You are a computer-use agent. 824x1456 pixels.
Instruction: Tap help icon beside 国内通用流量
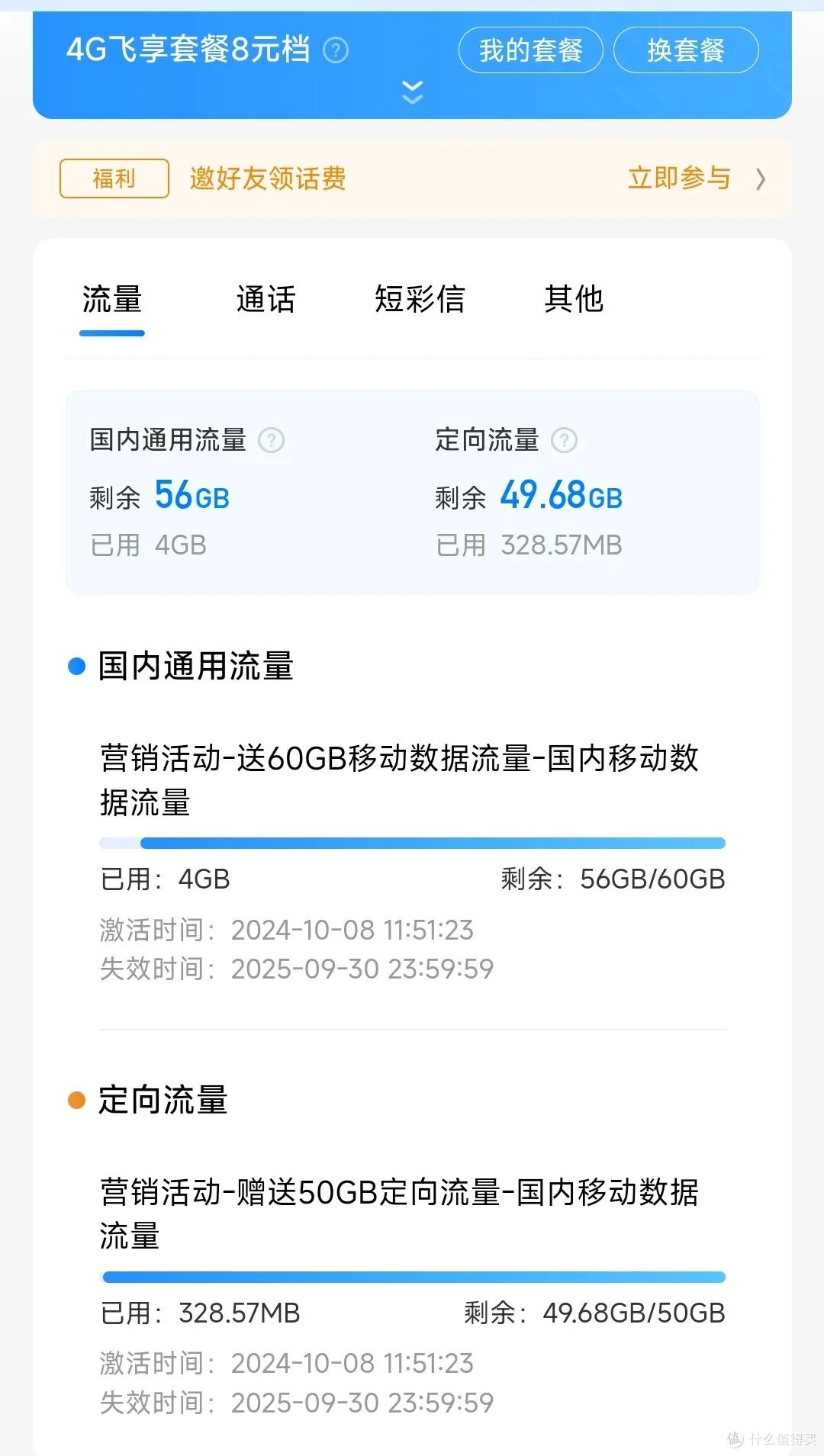[x=271, y=440]
